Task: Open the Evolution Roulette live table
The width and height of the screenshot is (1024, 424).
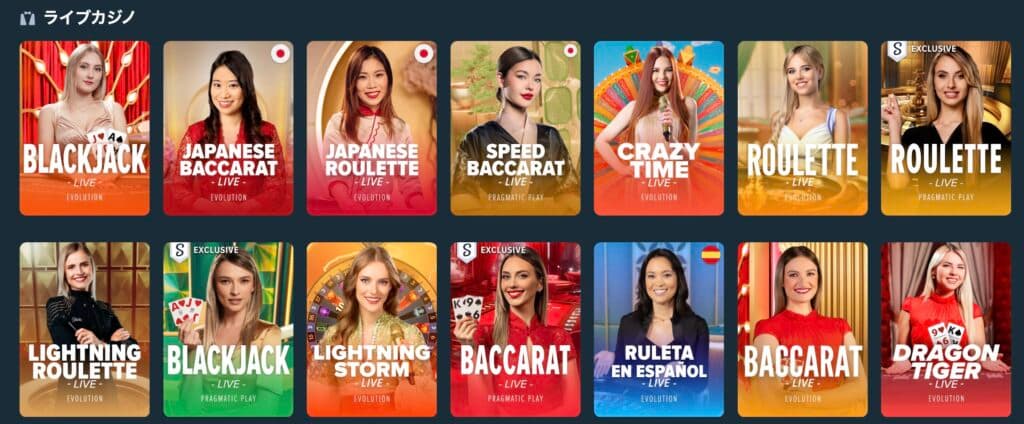Action: click(802, 128)
